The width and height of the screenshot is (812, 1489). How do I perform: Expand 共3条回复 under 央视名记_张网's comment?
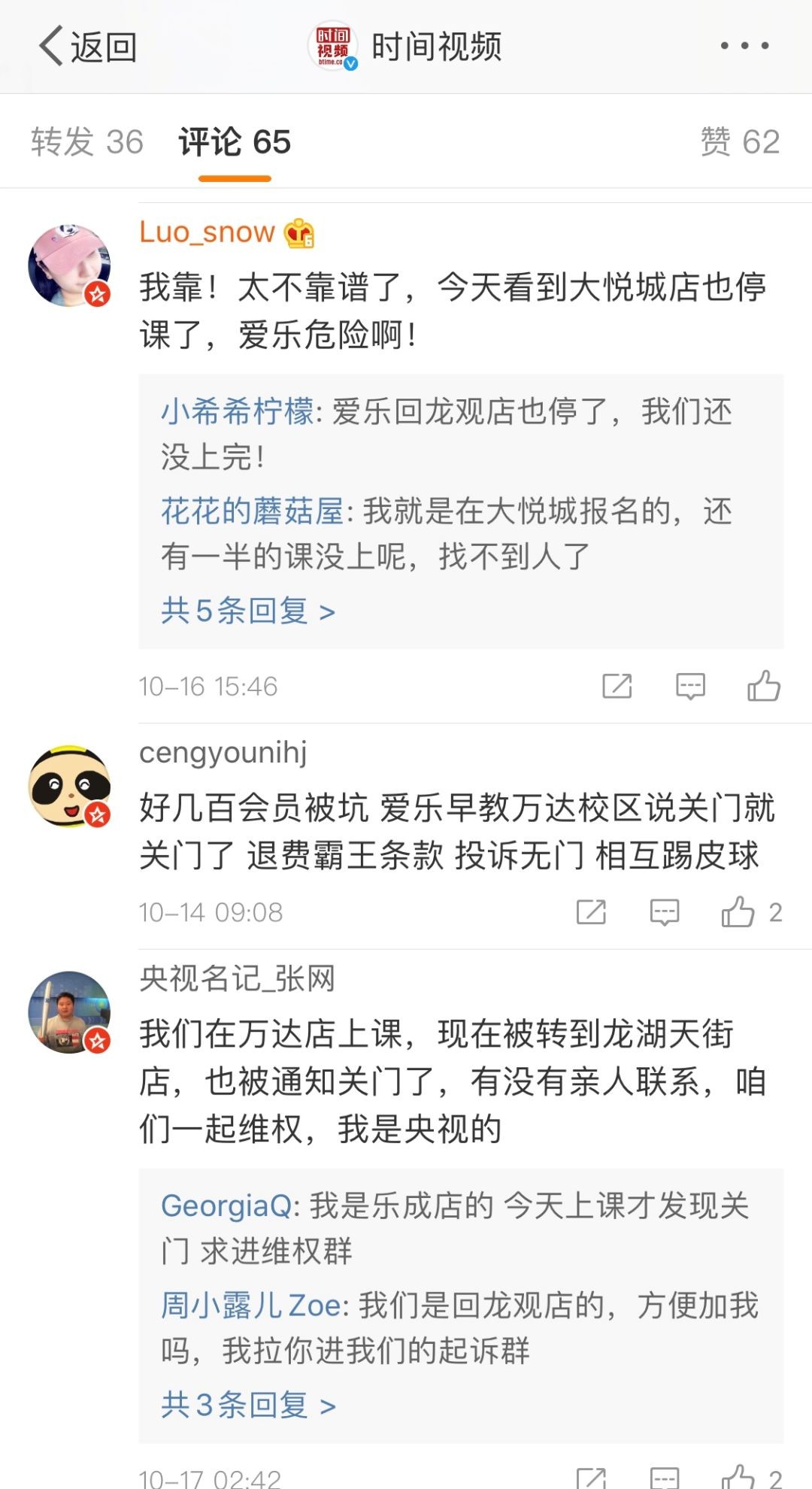(248, 1405)
